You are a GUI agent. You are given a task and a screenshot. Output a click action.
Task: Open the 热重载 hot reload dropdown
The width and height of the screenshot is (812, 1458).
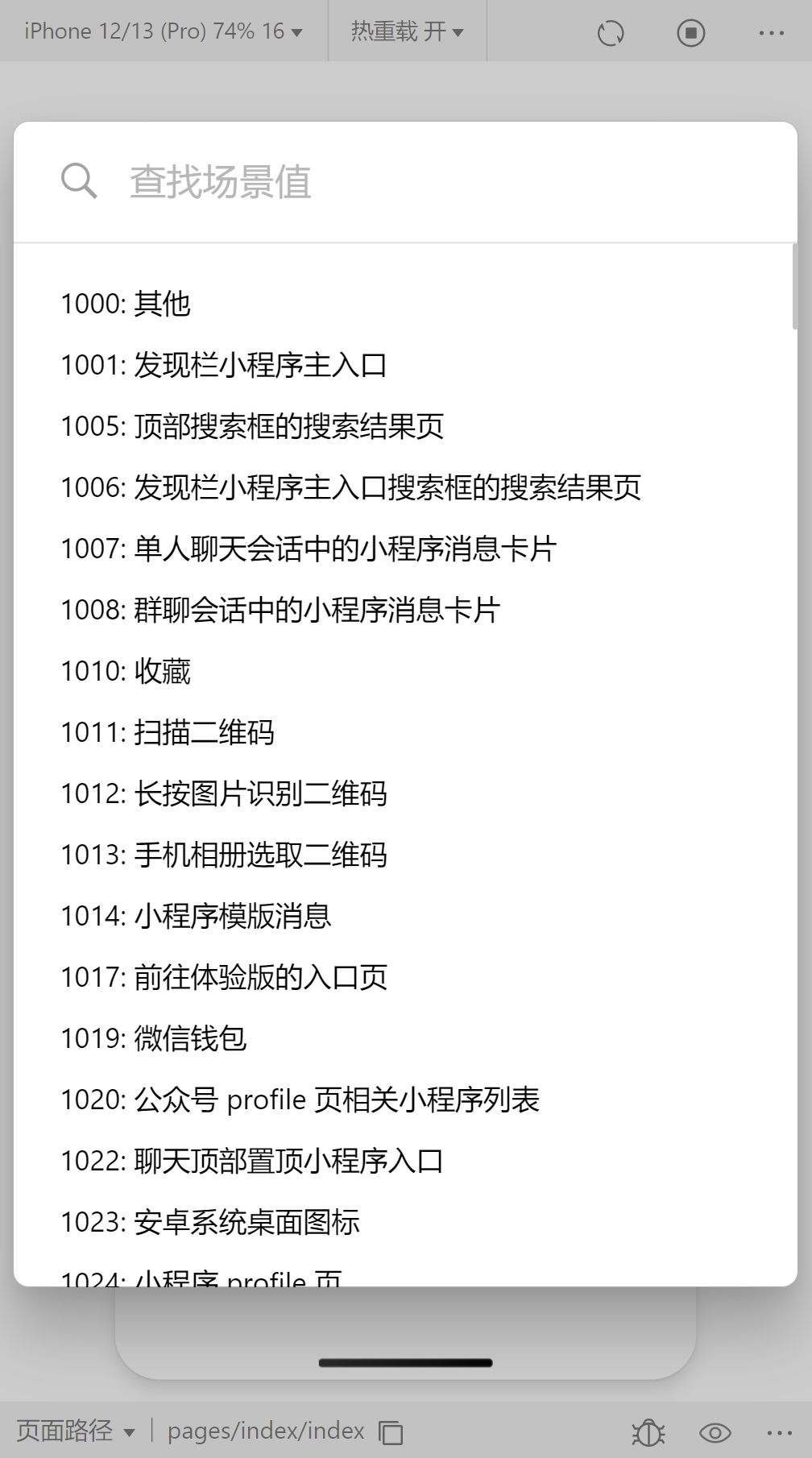(x=407, y=31)
